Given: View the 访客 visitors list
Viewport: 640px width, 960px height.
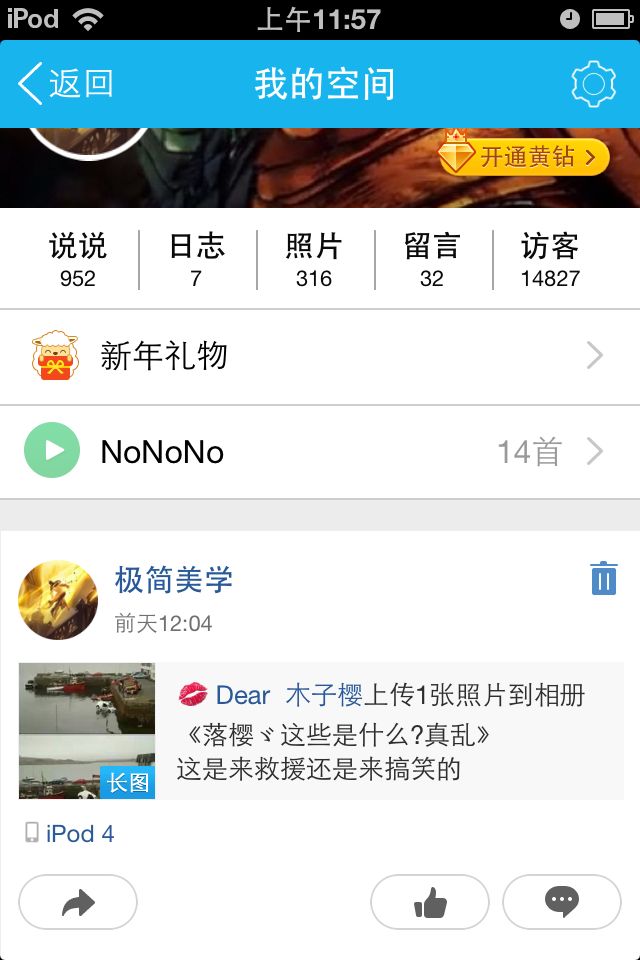Looking at the screenshot, I should 550,260.
